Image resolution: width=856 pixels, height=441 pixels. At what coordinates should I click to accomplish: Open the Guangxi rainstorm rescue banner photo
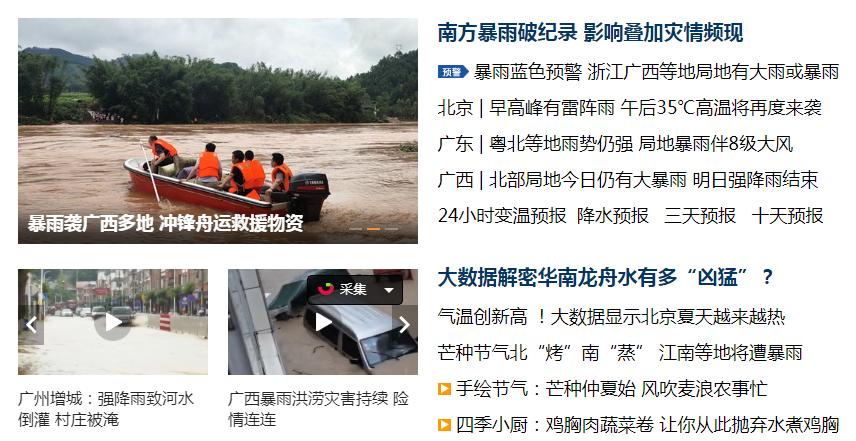(217, 130)
